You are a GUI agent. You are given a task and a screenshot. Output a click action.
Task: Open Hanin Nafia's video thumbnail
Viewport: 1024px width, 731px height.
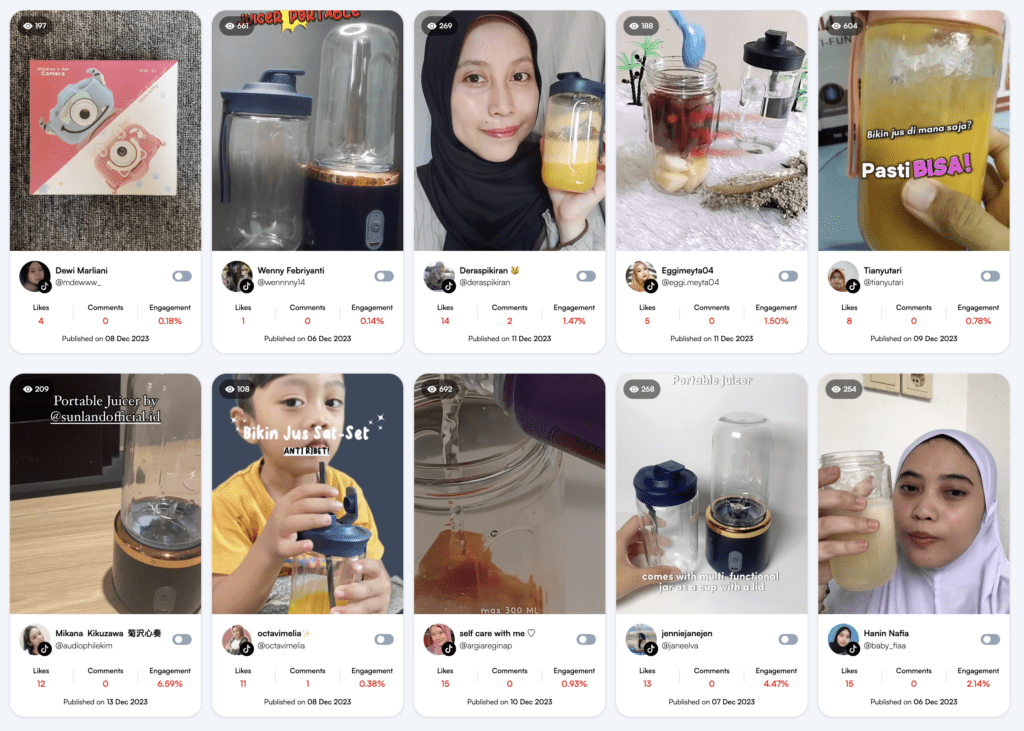pos(913,493)
